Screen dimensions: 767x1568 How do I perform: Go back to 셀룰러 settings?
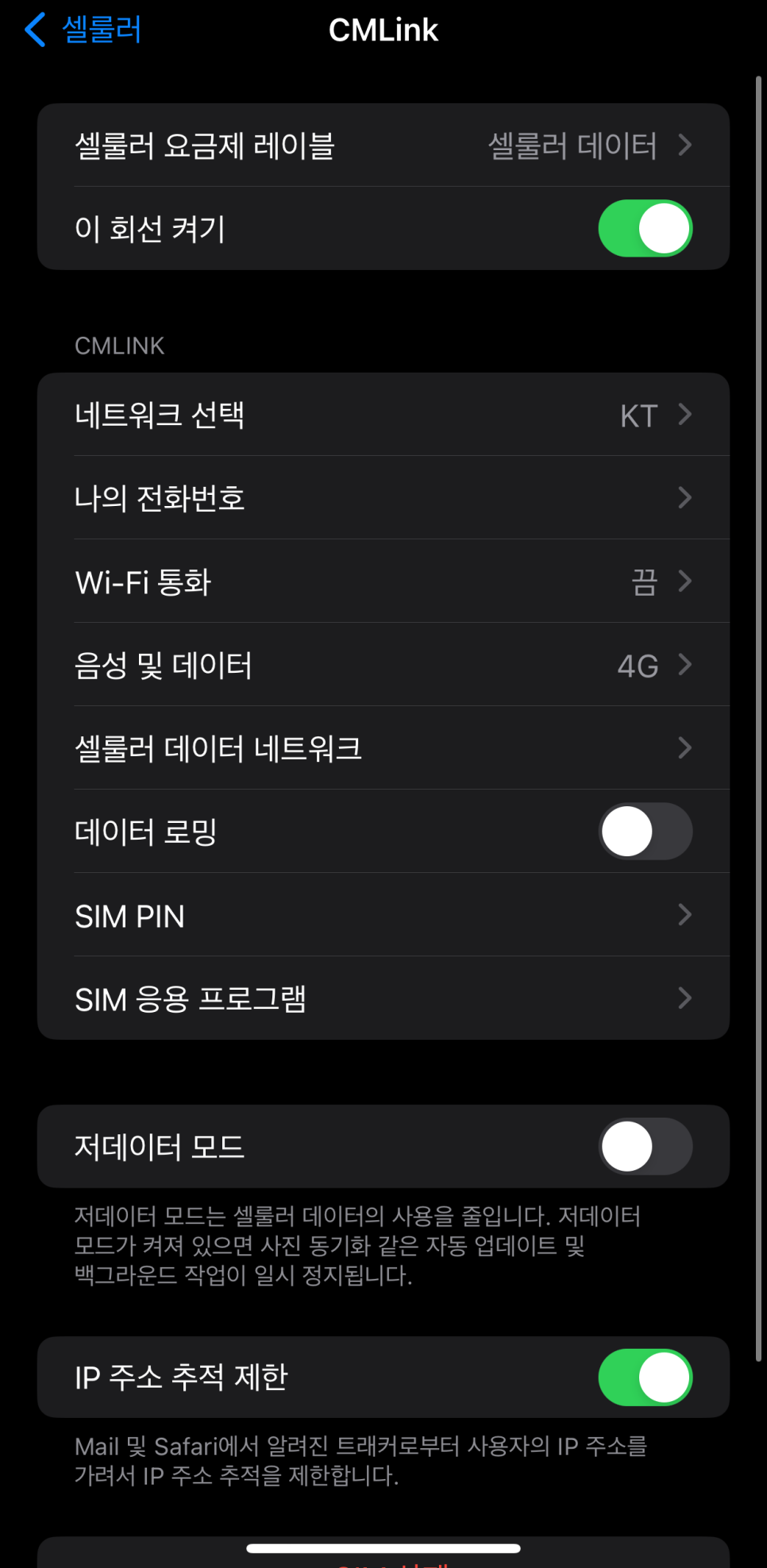click(x=83, y=30)
